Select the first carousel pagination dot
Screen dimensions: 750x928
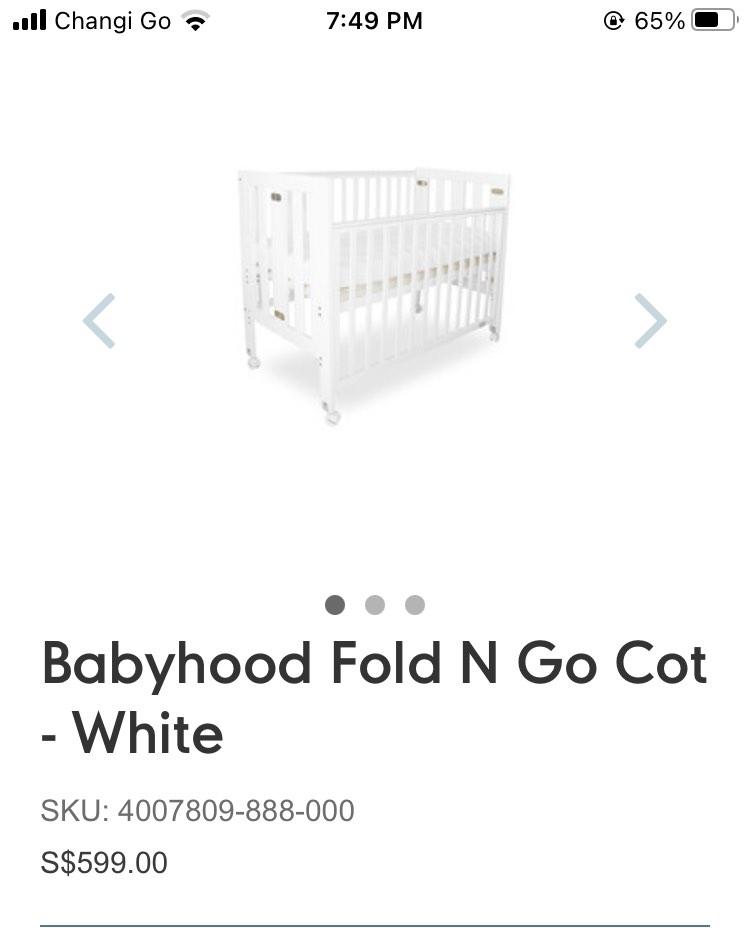tap(335, 604)
